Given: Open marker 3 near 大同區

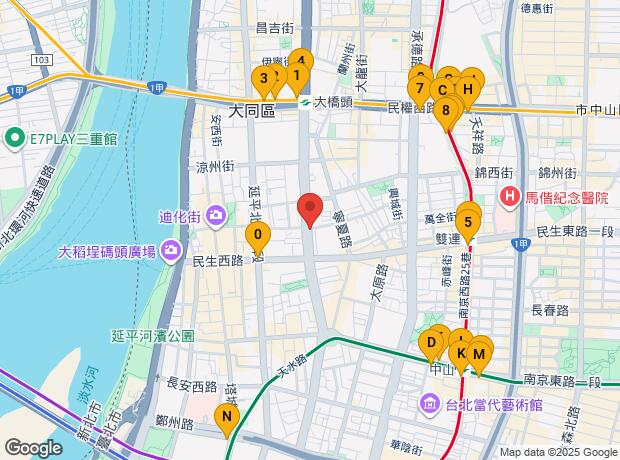Looking at the screenshot, I should pyautogui.click(x=262, y=78).
